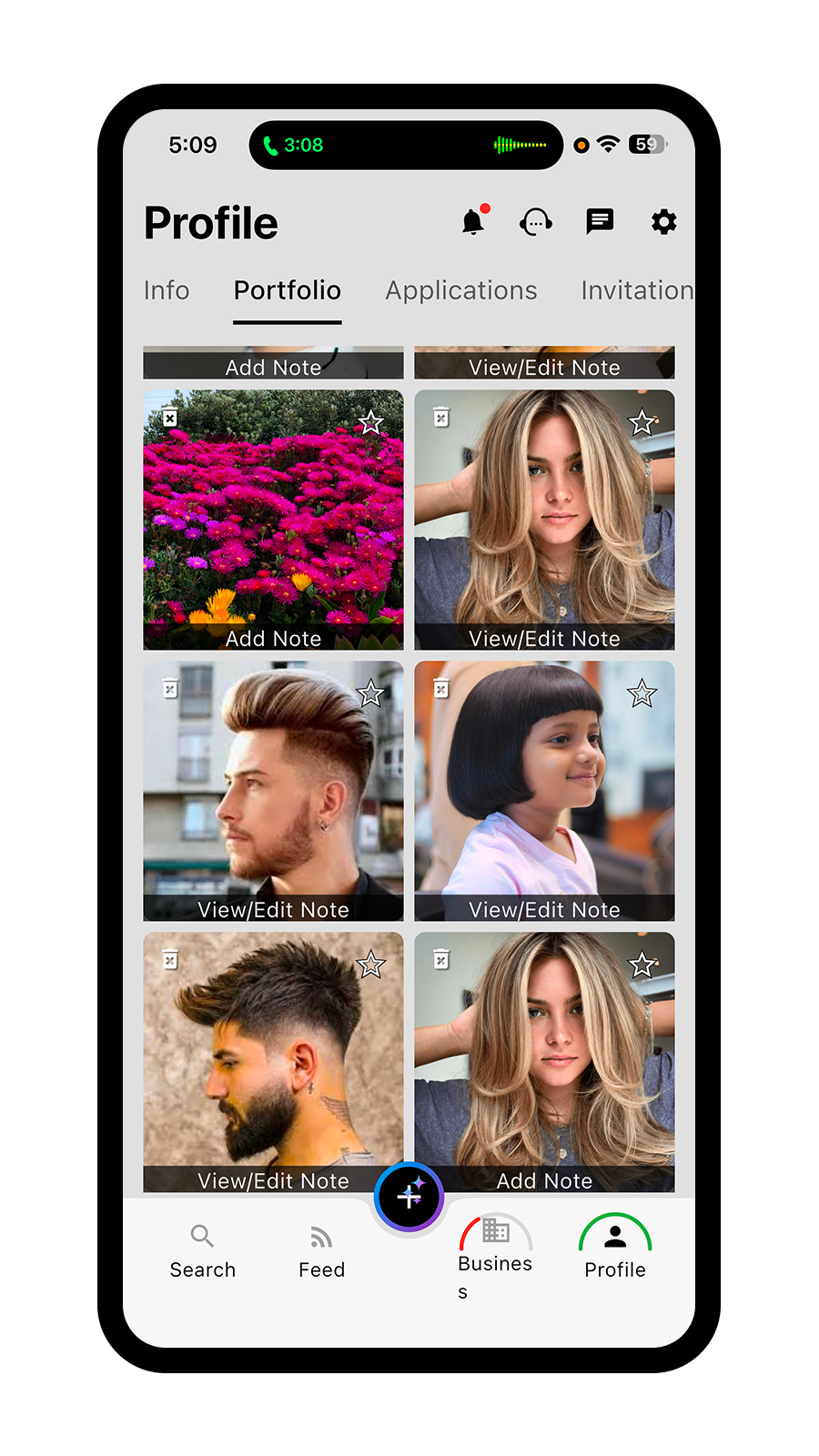
Task: Tap the sparkle plus floating button
Action: [409, 1197]
